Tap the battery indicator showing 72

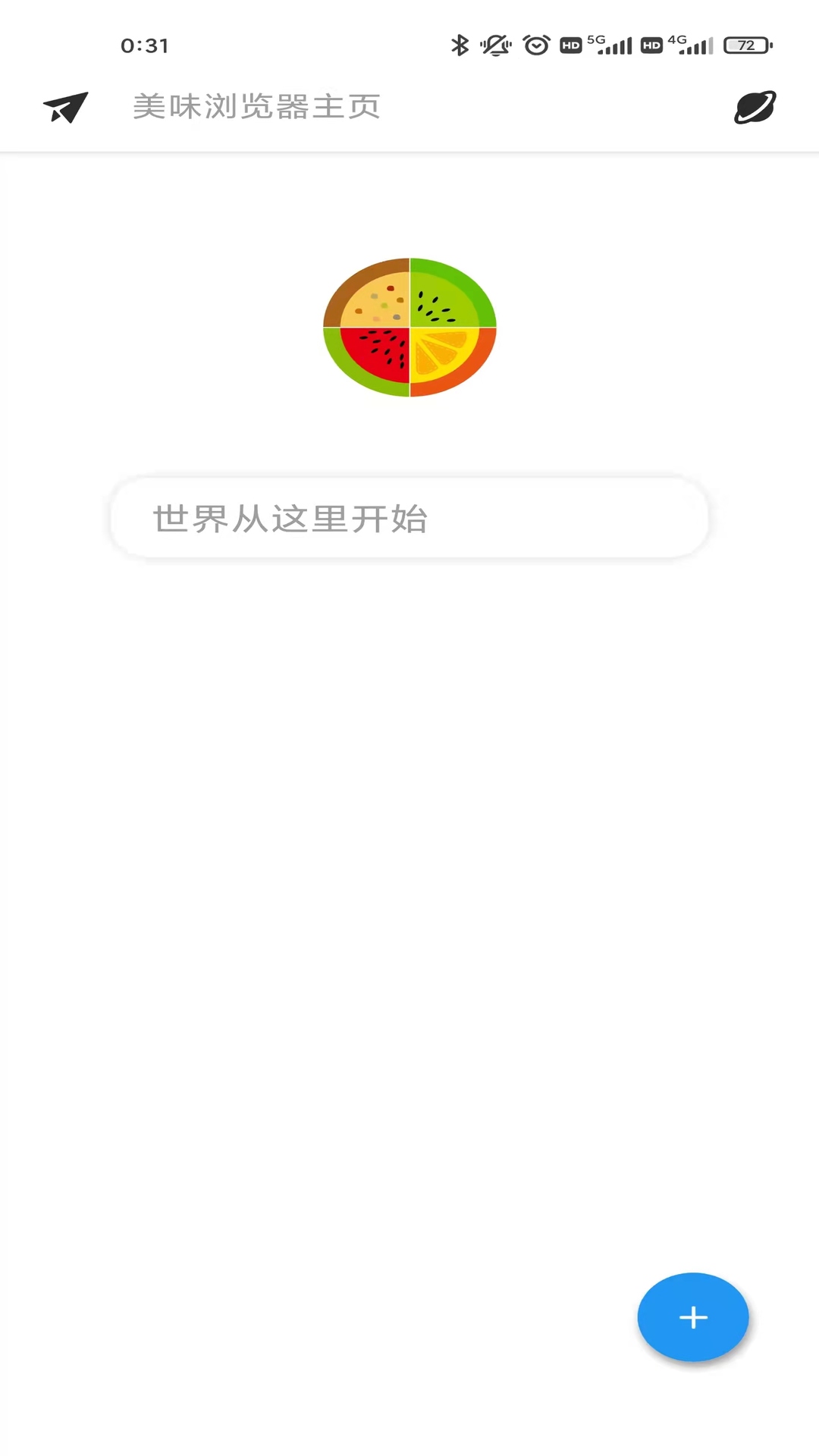(x=746, y=45)
